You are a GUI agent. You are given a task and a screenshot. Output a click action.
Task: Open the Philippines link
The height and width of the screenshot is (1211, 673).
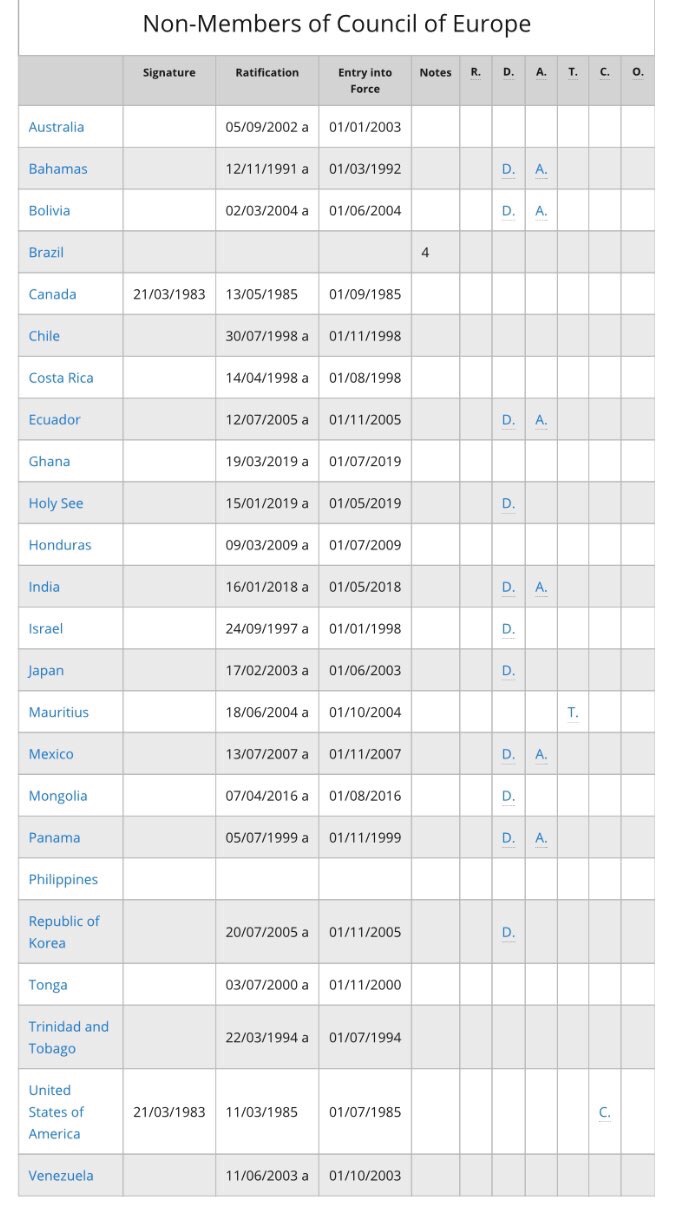[x=63, y=880]
